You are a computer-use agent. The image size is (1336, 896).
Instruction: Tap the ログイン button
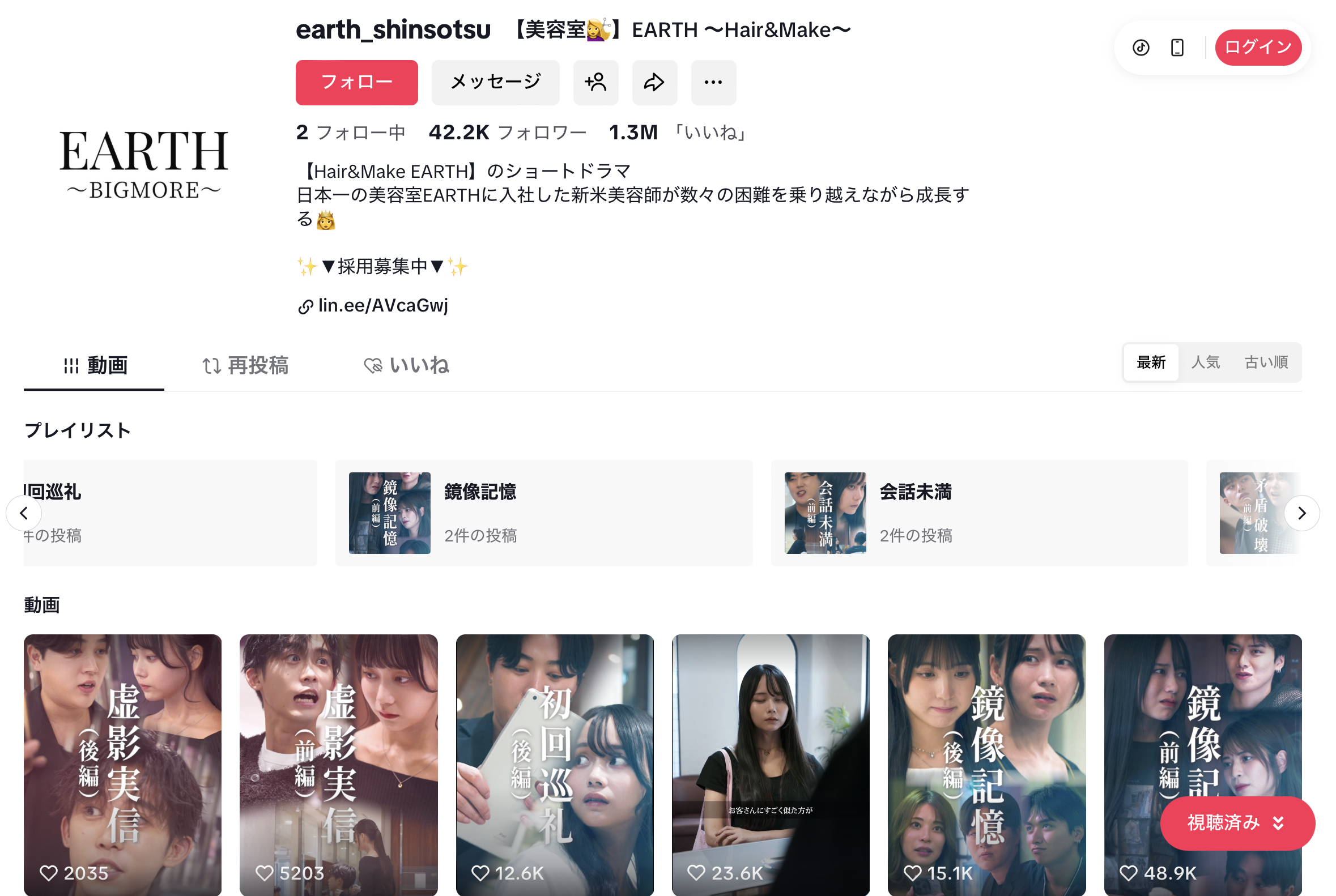click(1257, 48)
